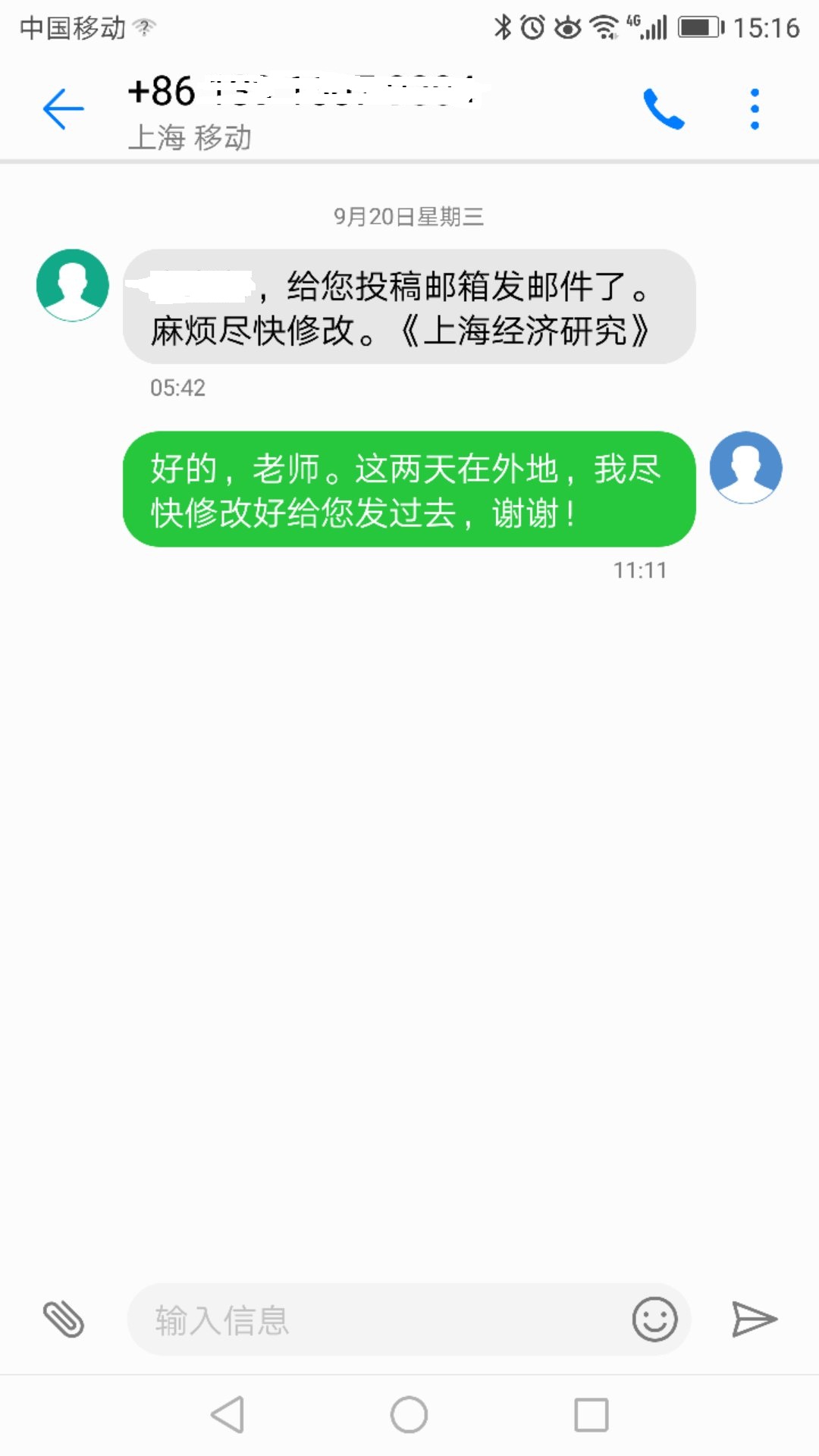
Task: Open the three-dot overflow menu
Action: pos(755,109)
